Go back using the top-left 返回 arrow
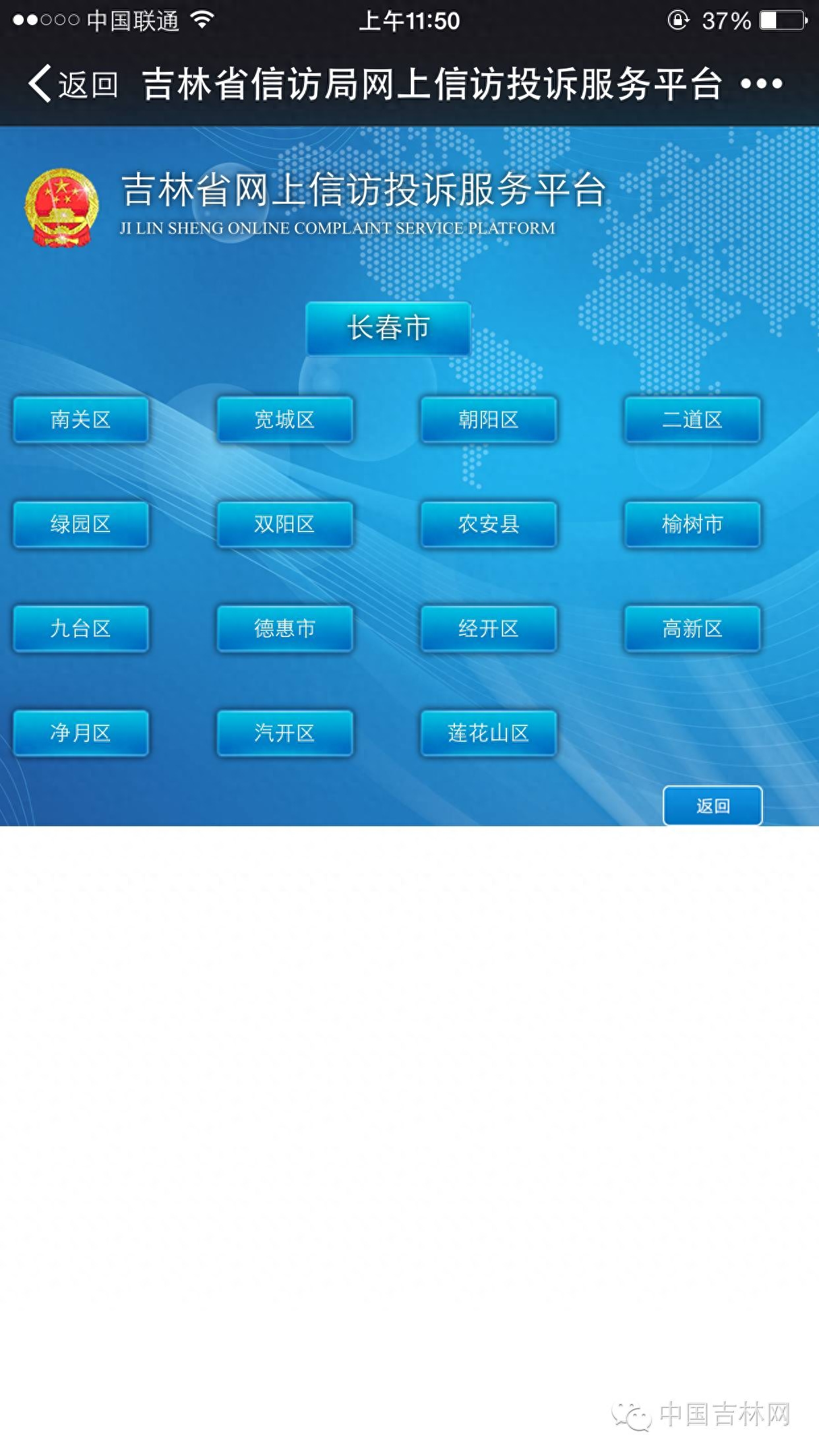This screenshot has height=1456, width=819. click(x=71, y=84)
